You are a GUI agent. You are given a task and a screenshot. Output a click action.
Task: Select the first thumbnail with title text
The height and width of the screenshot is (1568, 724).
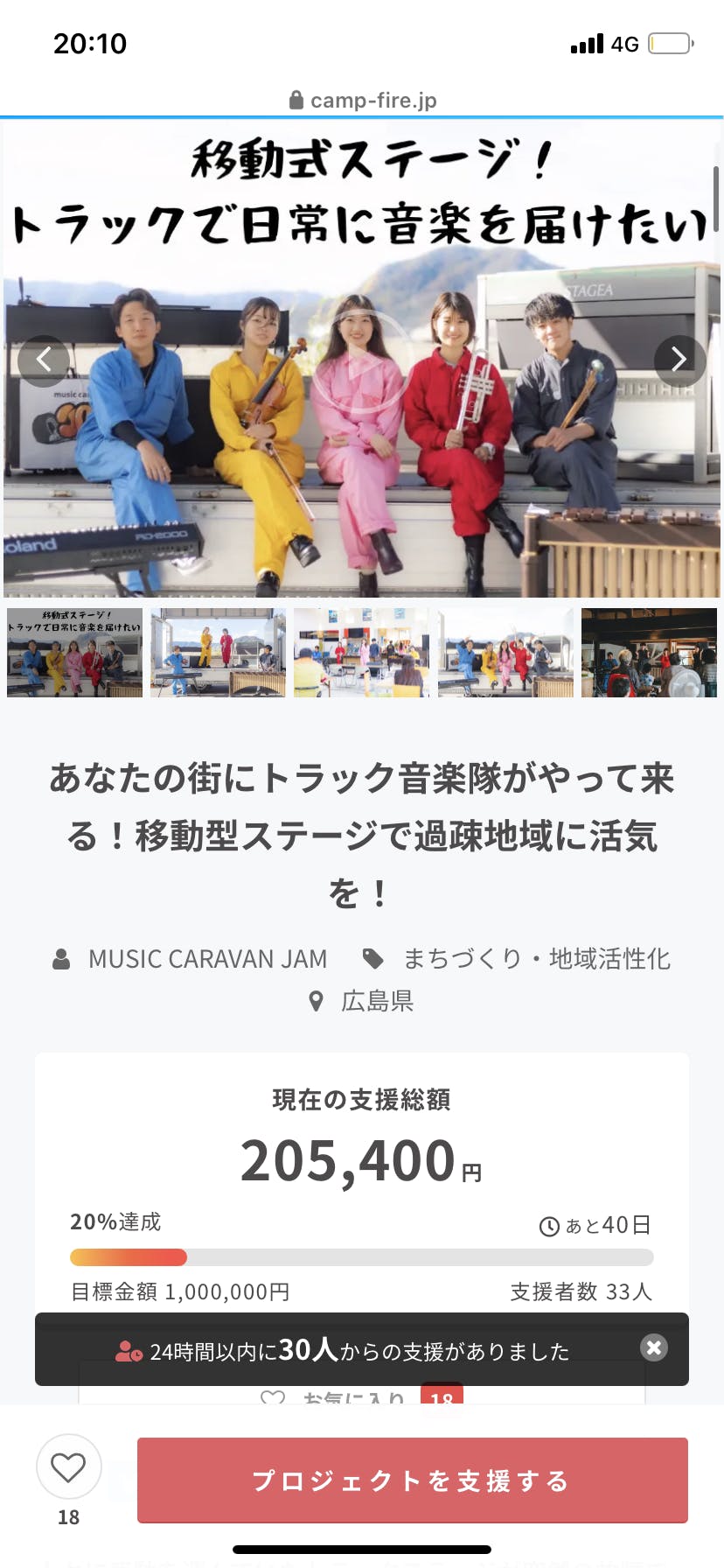coord(74,653)
